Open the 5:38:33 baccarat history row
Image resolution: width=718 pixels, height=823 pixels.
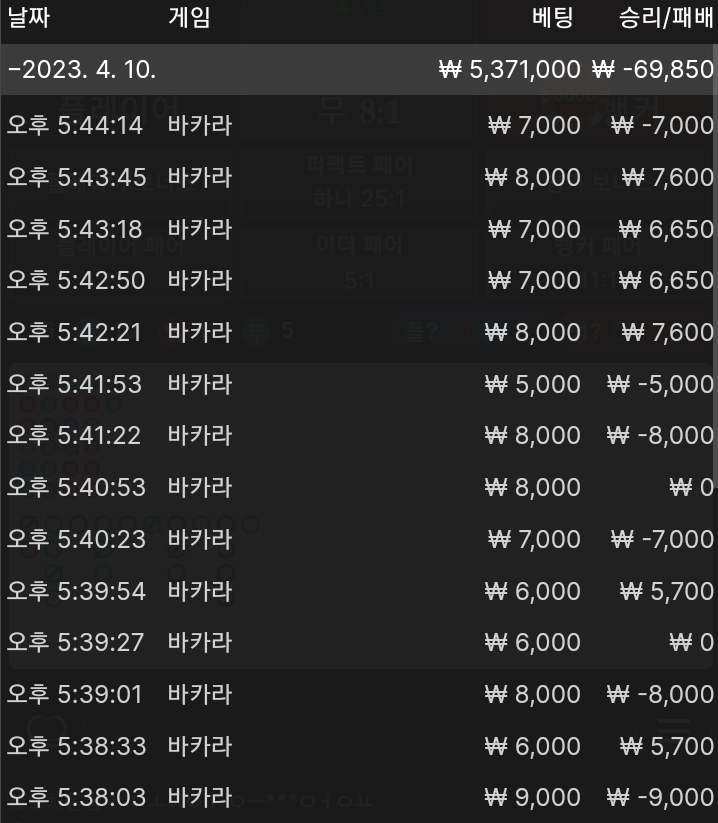point(358,746)
